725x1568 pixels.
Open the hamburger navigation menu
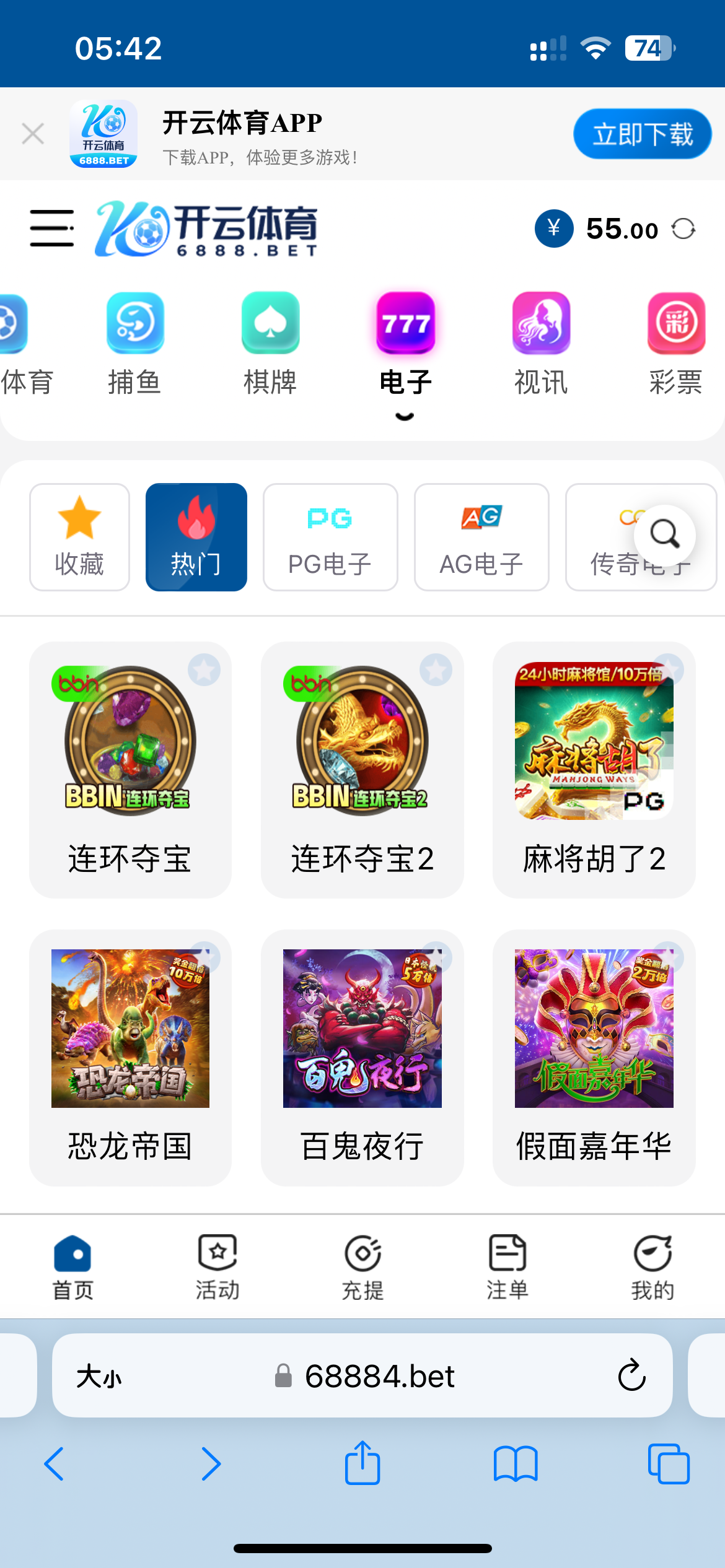51,228
